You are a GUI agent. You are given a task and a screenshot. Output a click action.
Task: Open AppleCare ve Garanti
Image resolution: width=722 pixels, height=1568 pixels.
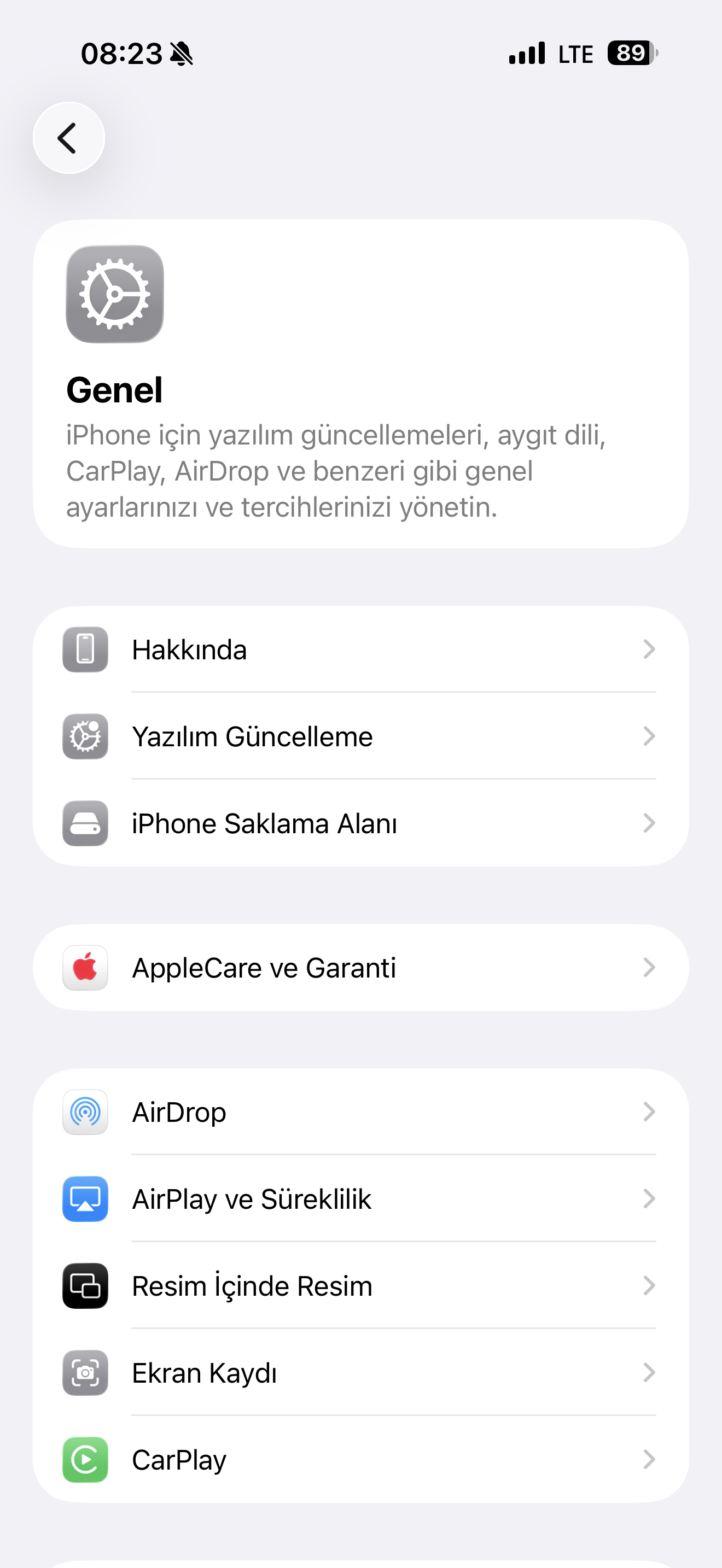click(x=360, y=968)
